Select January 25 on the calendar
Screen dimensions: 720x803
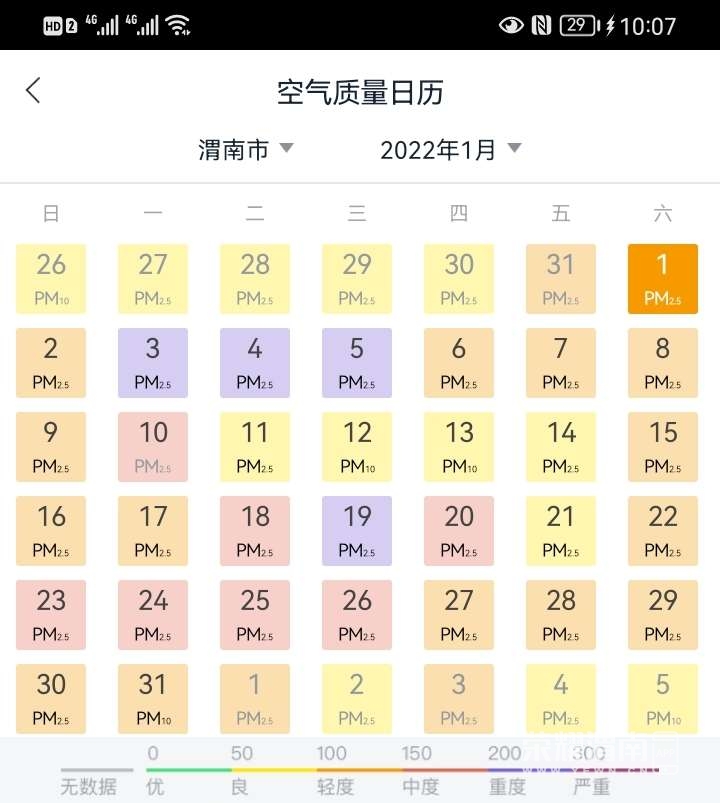(255, 615)
